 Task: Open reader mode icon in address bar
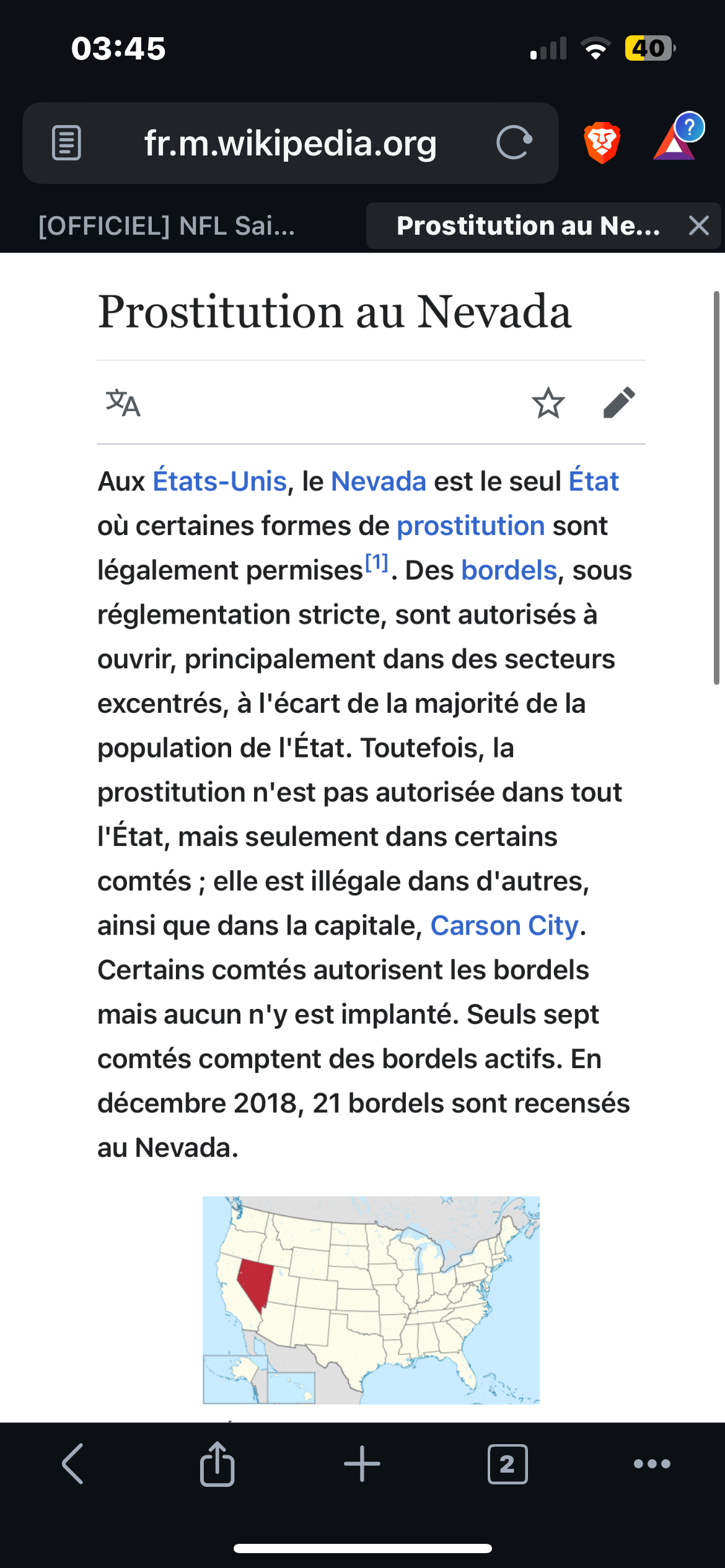click(x=66, y=142)
